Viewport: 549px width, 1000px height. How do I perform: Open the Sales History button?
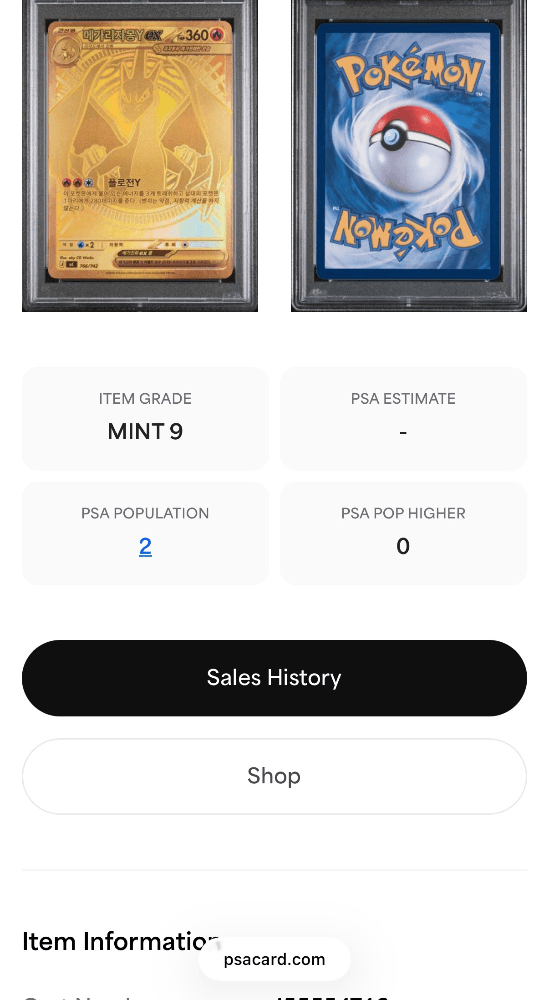pyautogui.click(x=274, y=678)
